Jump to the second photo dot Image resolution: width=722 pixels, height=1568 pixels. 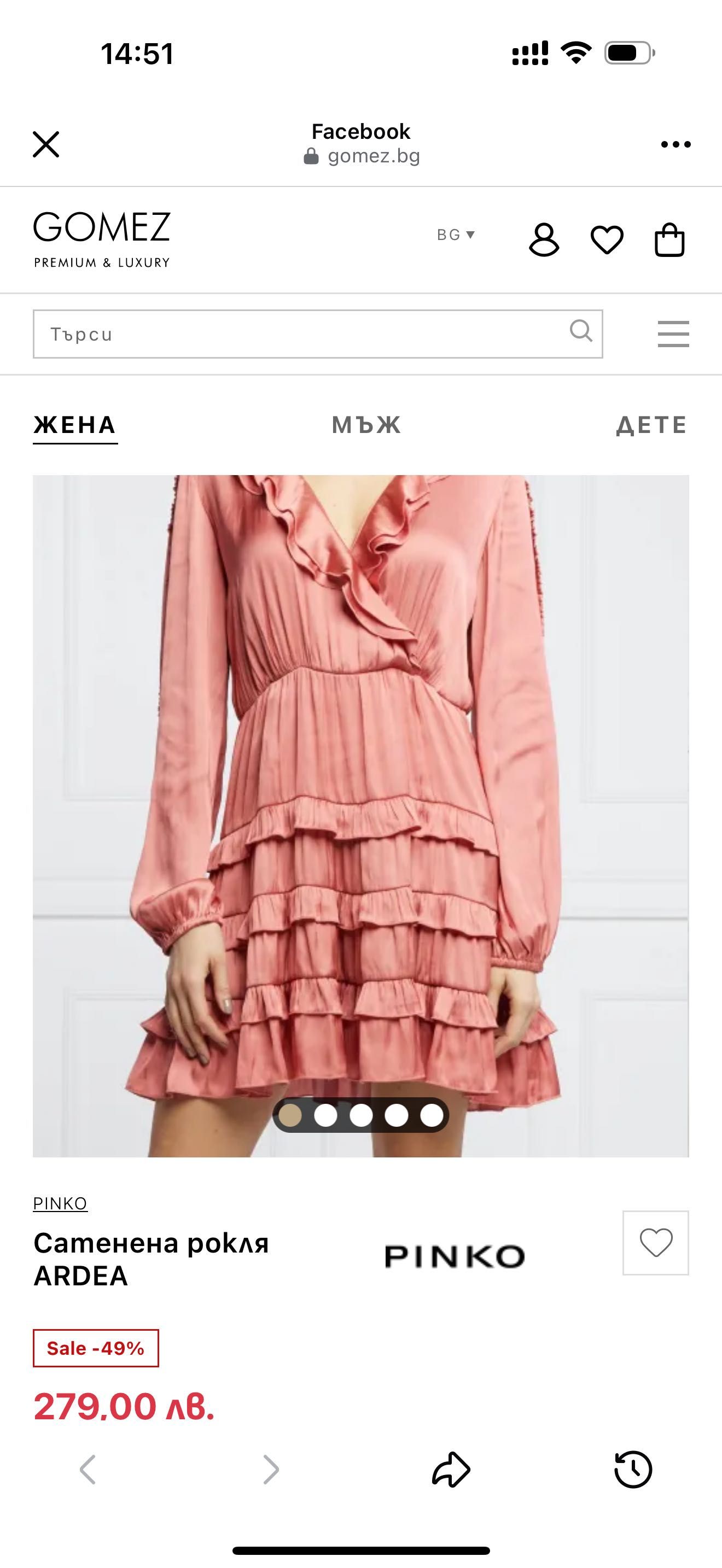(x=325, y=1115)
